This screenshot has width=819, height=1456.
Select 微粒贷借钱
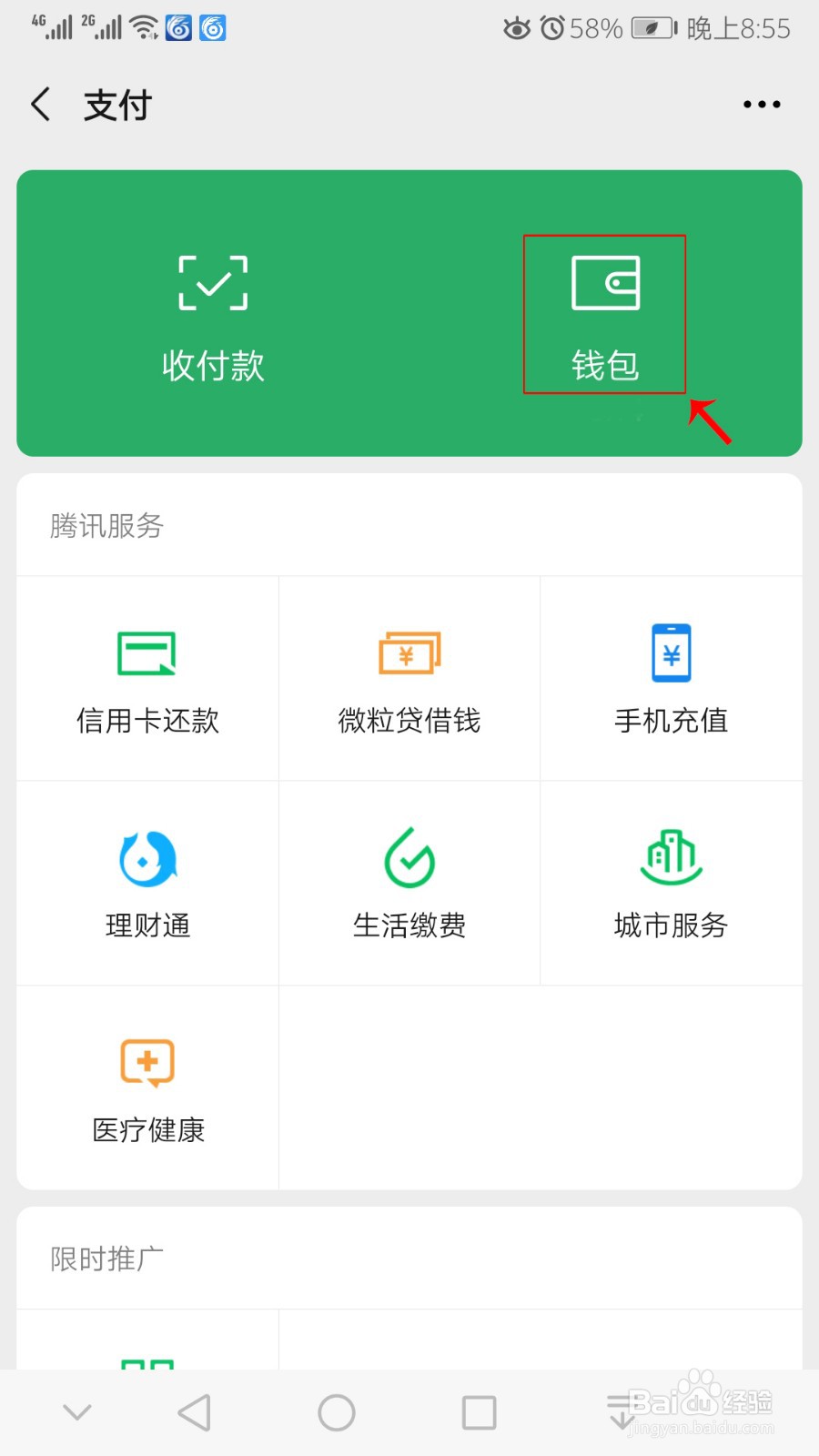(x=409, y=679)
